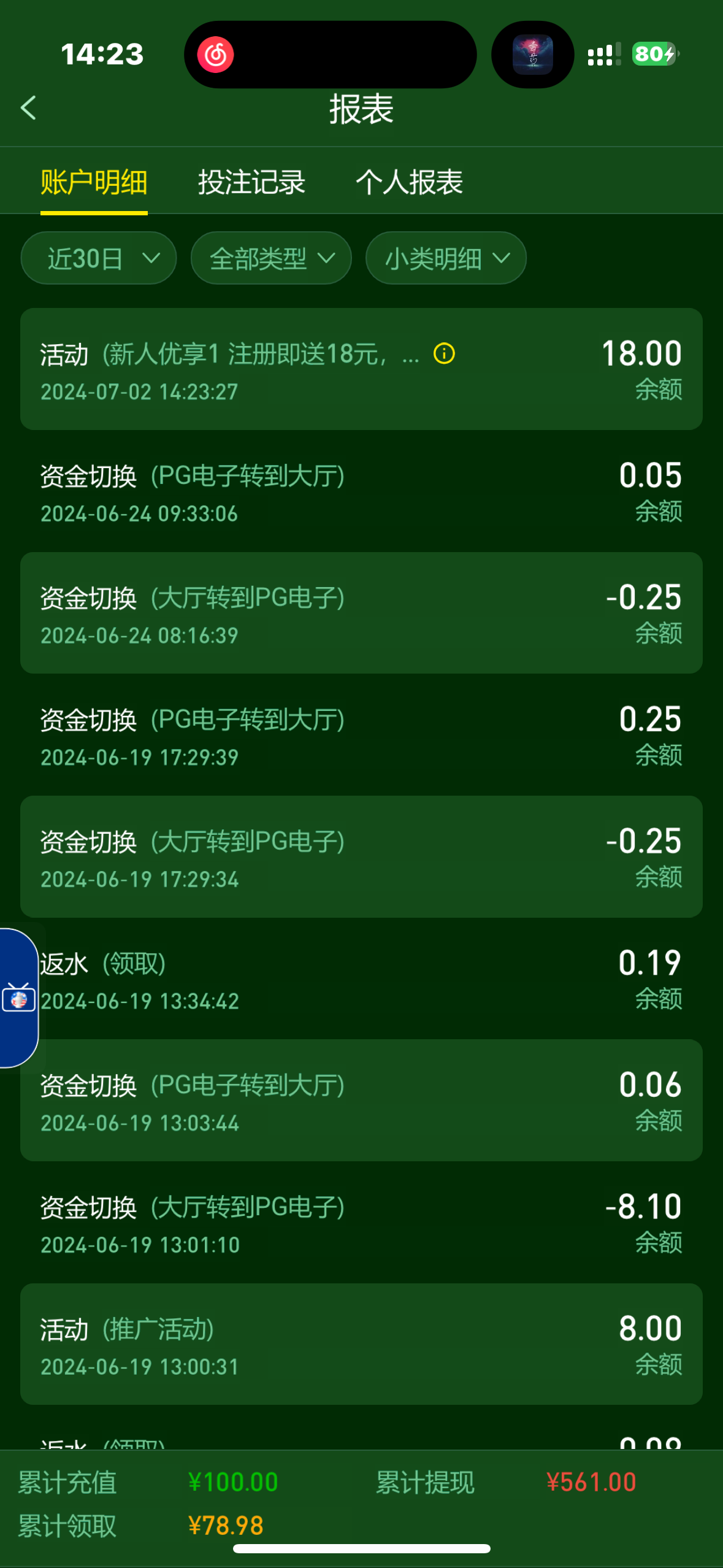
Task: Go back using the top-left arrow
Action: (29, 108)
